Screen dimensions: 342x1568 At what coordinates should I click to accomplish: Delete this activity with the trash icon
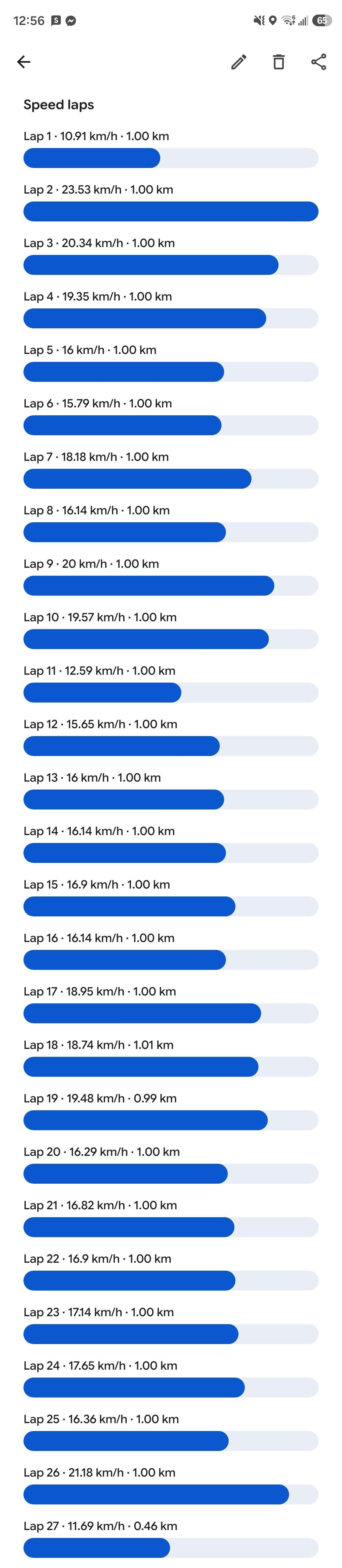click(x=279, y=61)
